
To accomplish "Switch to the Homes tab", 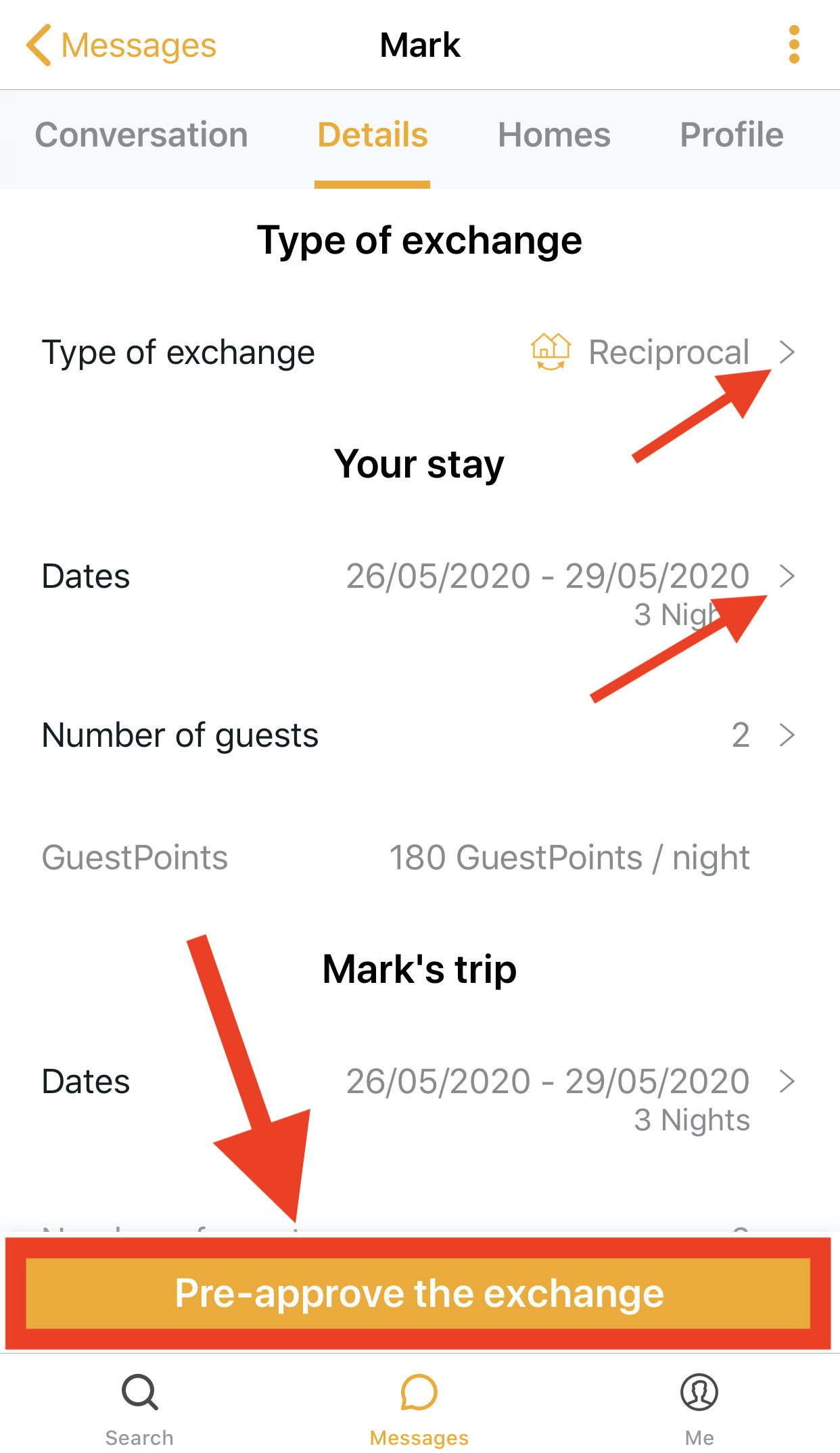I will click(554, 135).
